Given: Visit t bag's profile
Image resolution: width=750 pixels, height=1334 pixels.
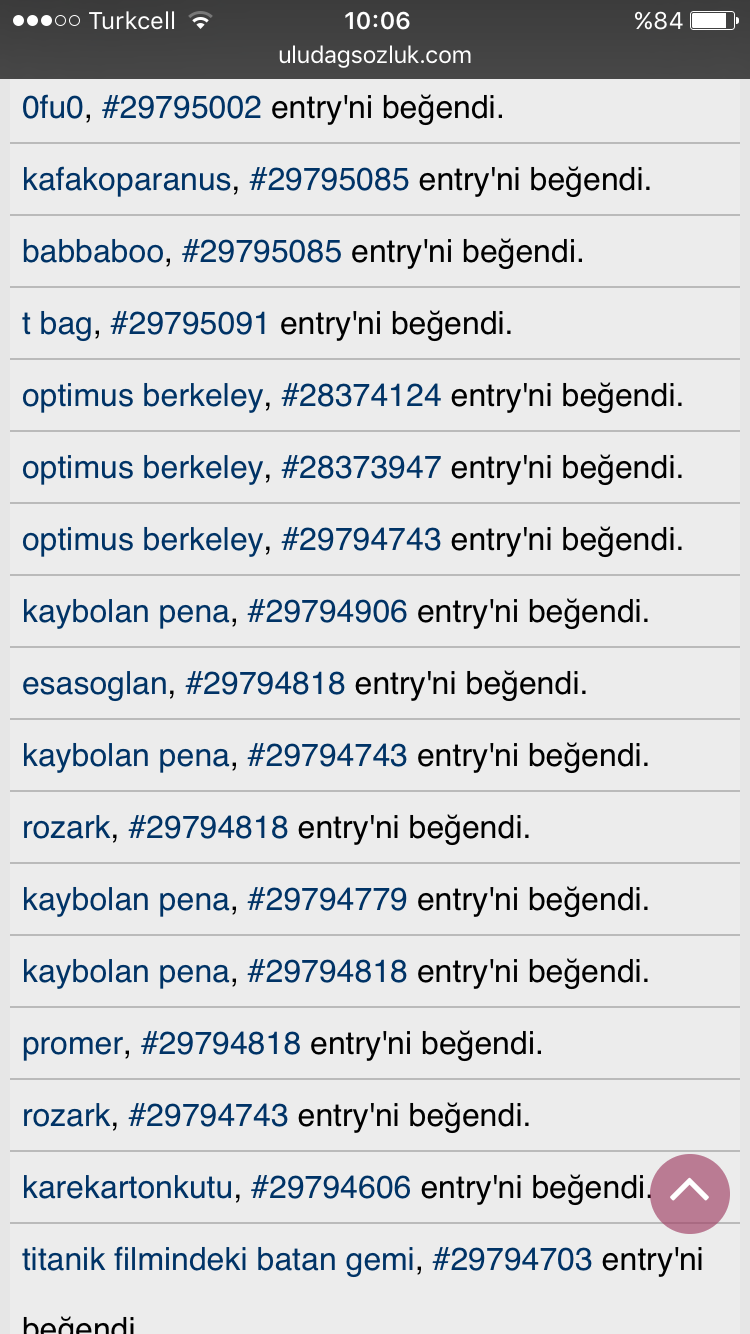Looking at the screenshot, I should [x=58, y=324].
